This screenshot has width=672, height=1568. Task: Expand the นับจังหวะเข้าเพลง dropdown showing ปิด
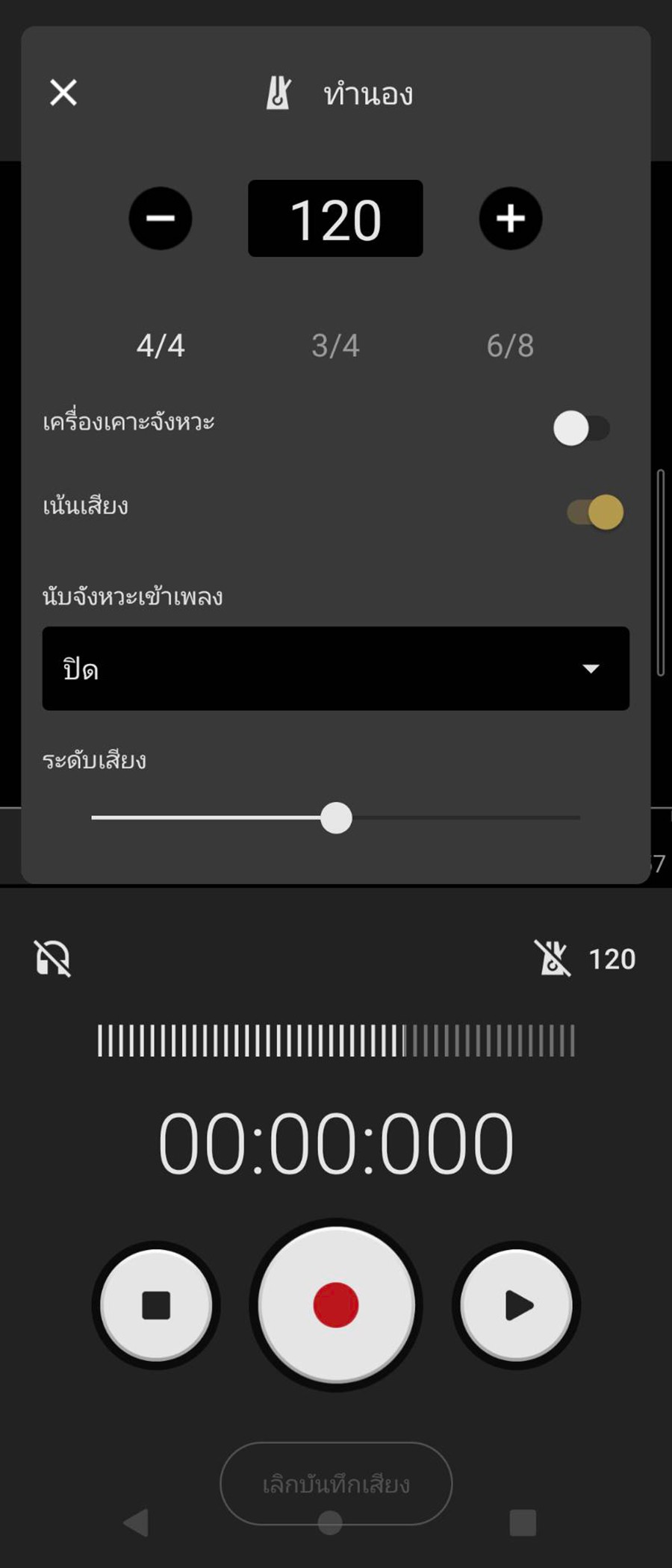[335, 668]
